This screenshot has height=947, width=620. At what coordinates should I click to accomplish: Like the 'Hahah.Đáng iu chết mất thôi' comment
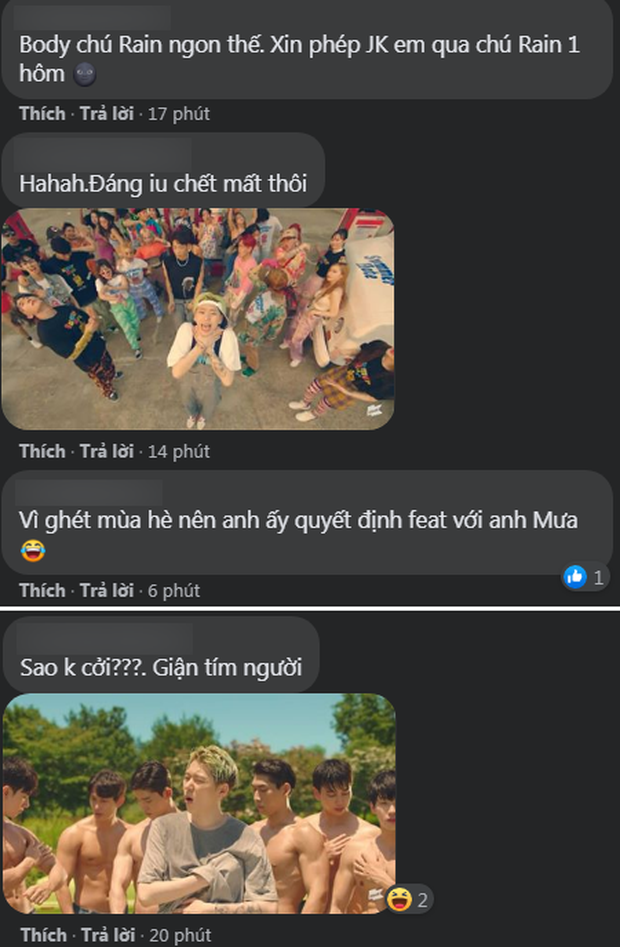(41, 452)
